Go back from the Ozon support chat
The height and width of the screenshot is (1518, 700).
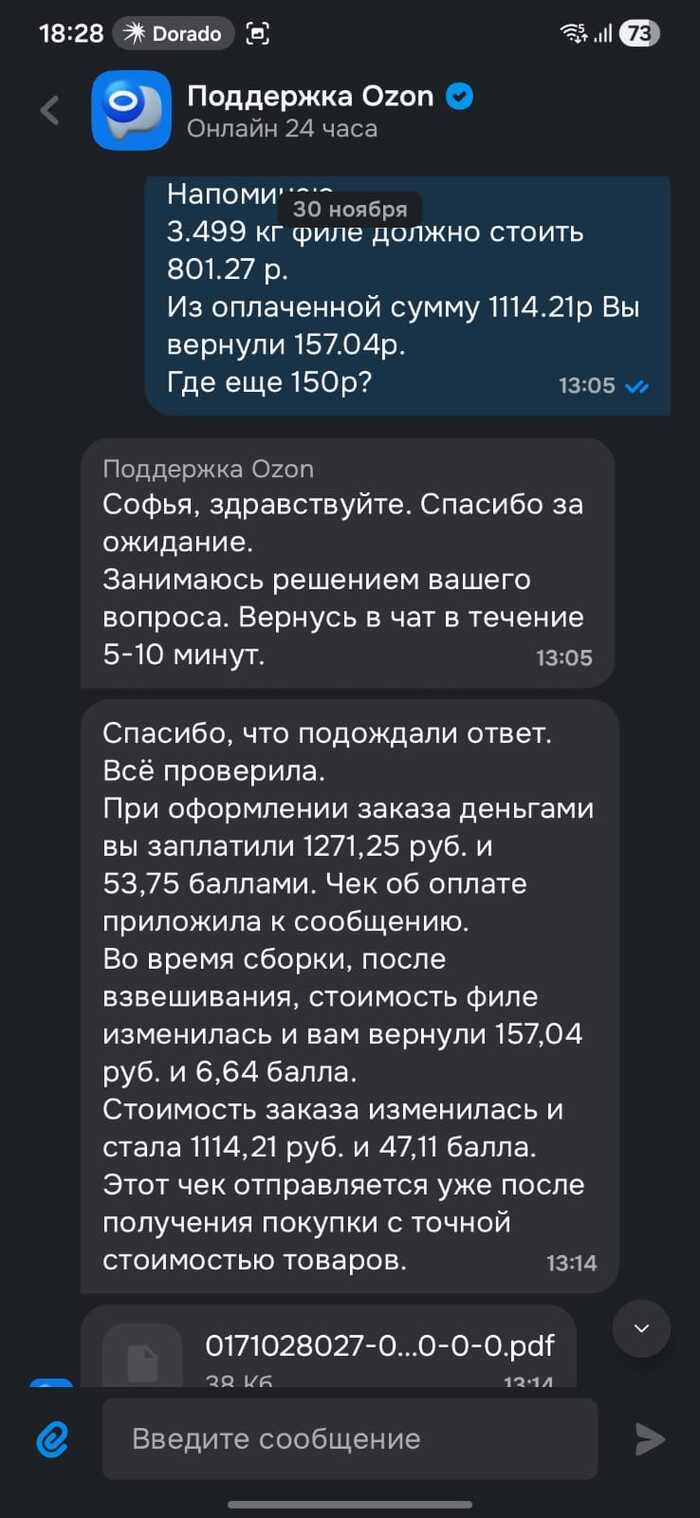[50, 110]
